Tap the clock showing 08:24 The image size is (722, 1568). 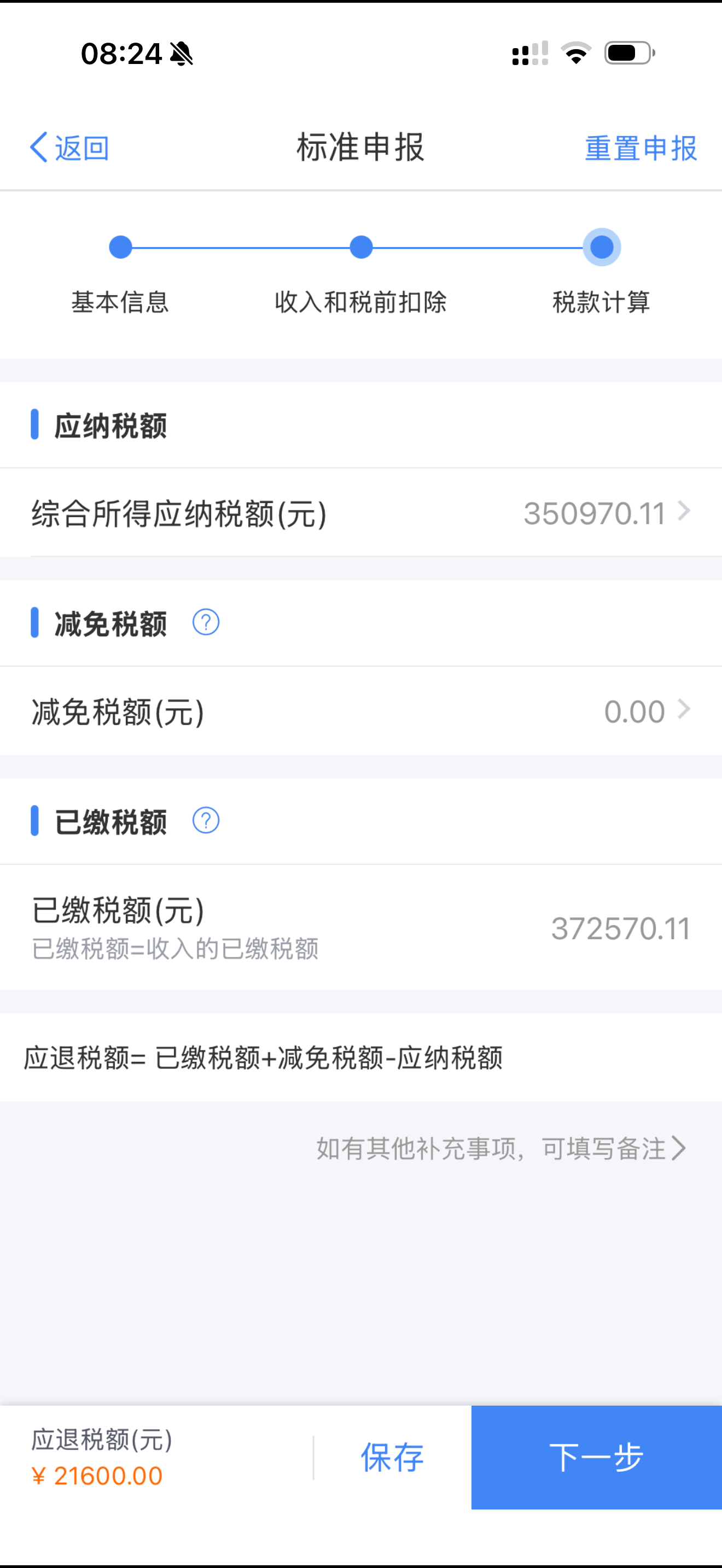(x=120, y=54)
